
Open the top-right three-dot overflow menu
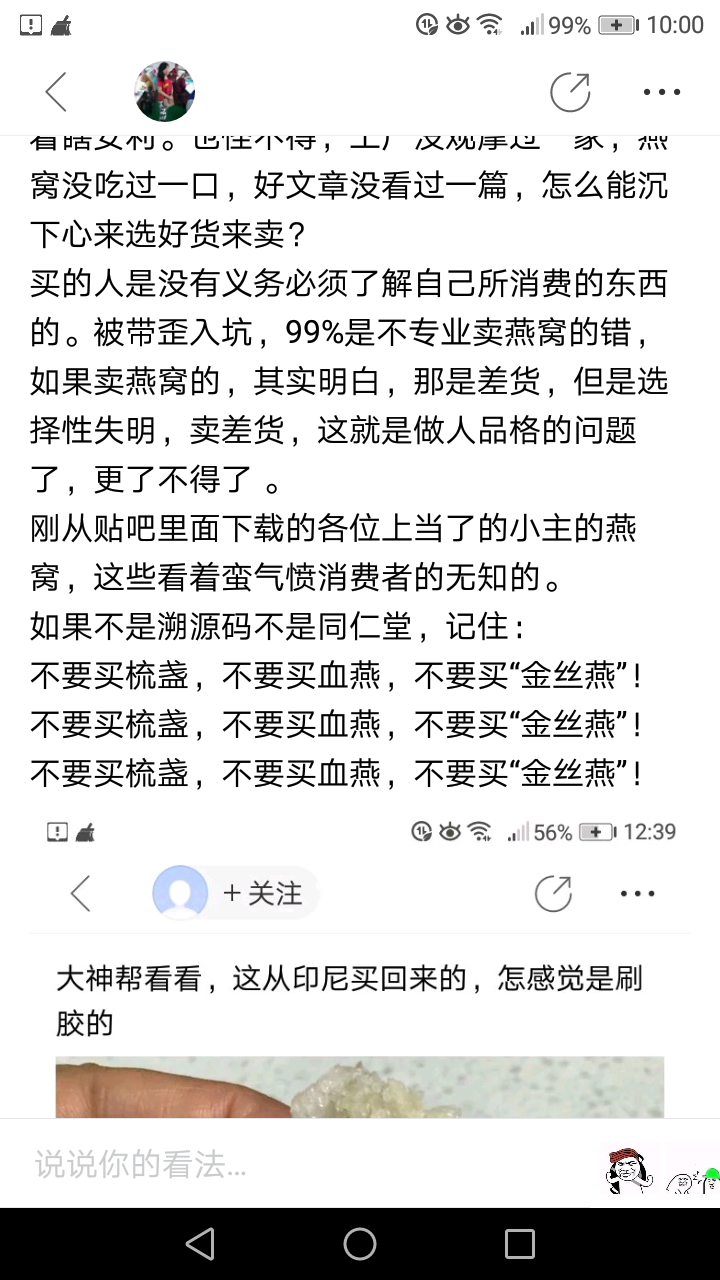[662, 92]
